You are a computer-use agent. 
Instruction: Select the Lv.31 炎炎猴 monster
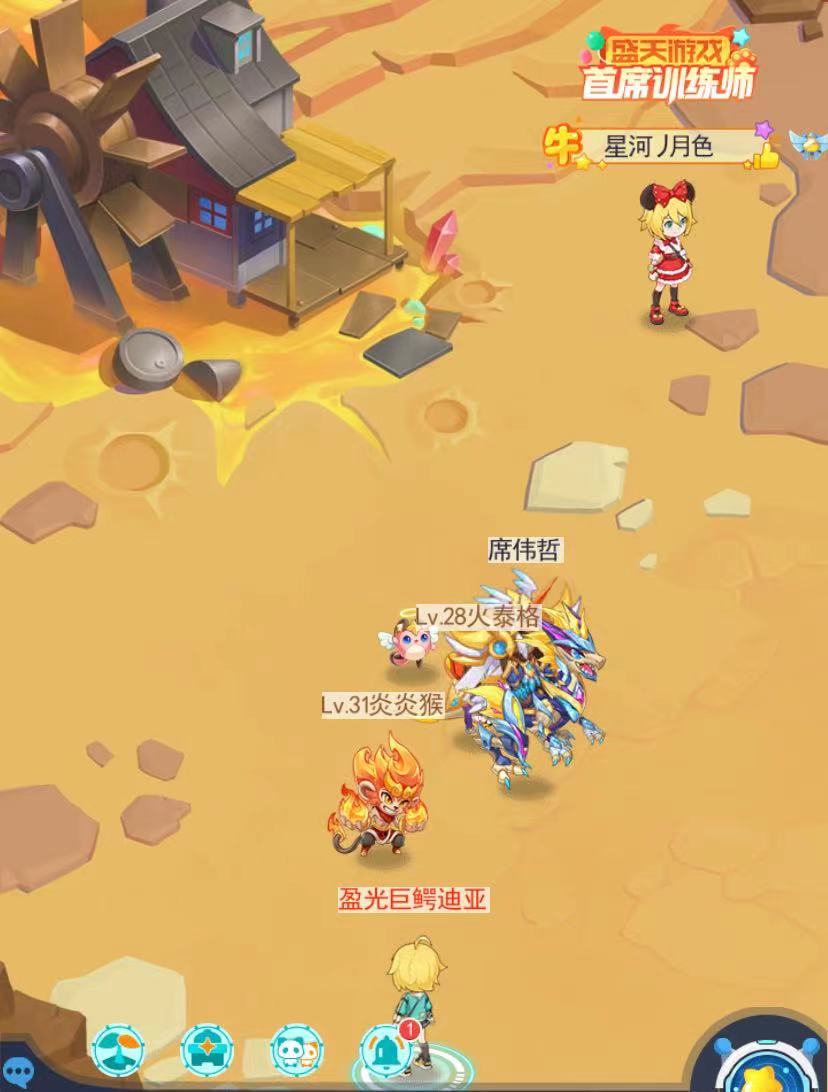point(376,798)
